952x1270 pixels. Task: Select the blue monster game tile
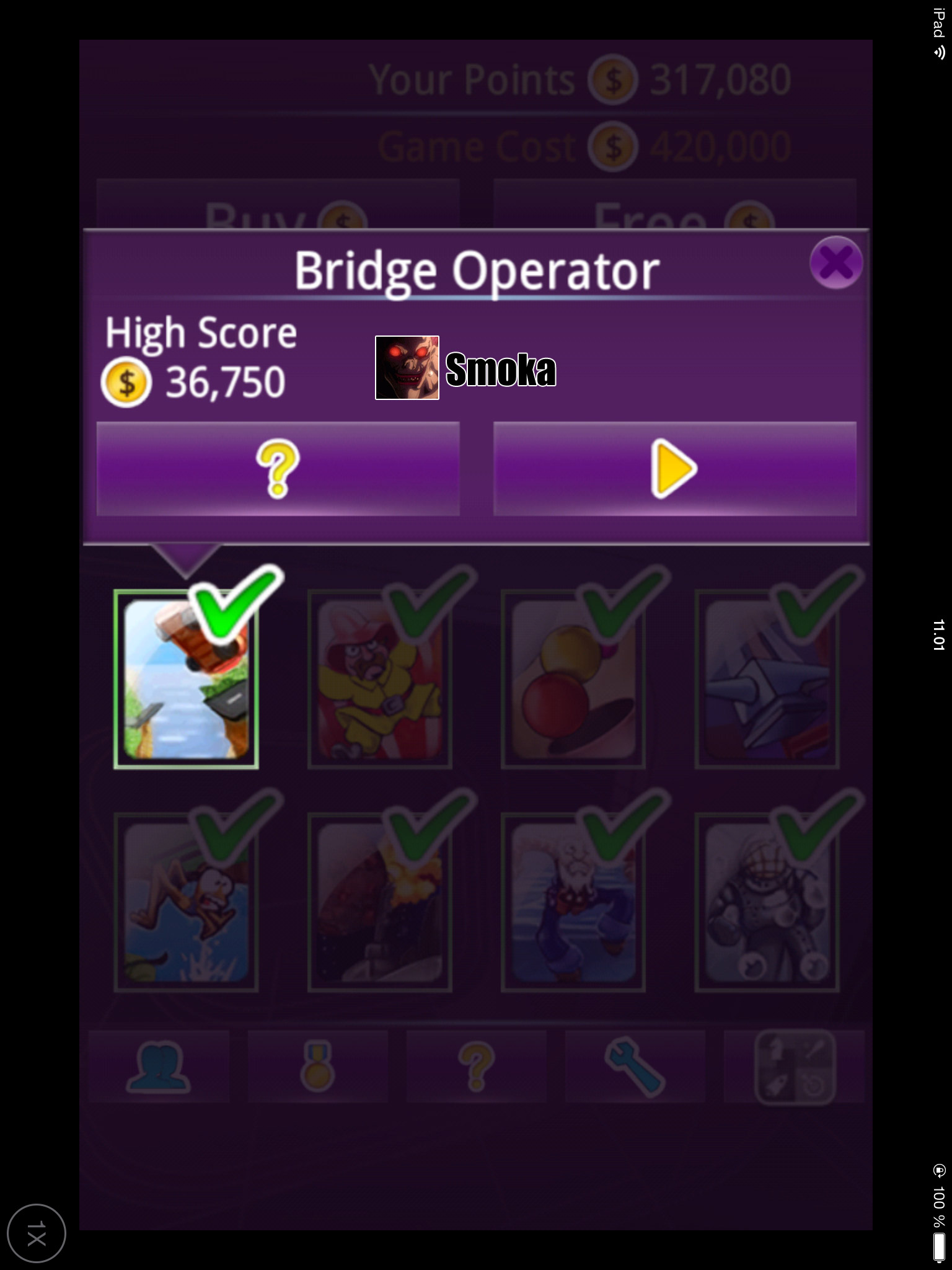coord(573,903)
